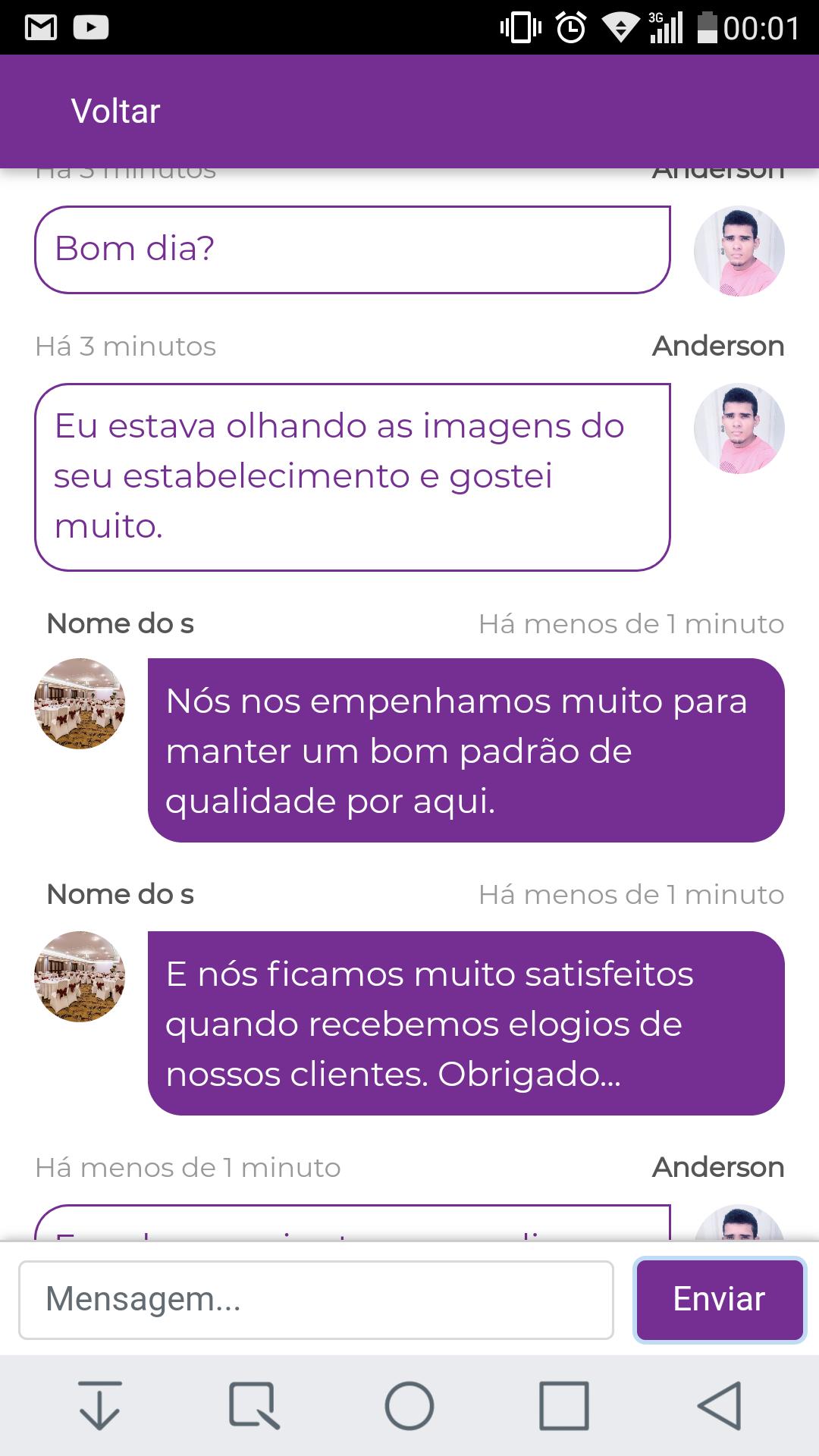Go to the home screen via the circle button

click(x=409, y=1406)
